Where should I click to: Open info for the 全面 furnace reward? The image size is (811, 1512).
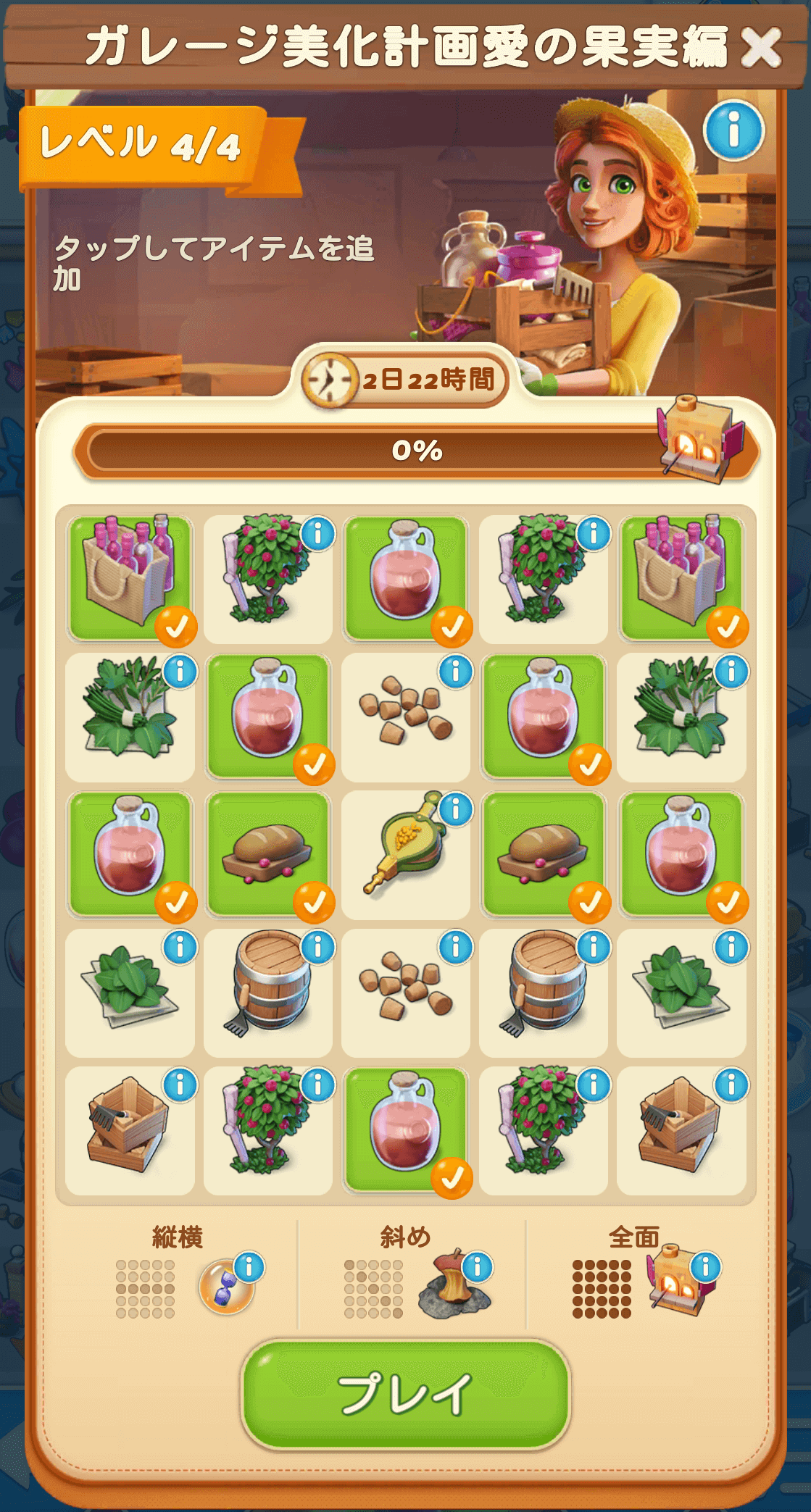[x=704, y=1267]
